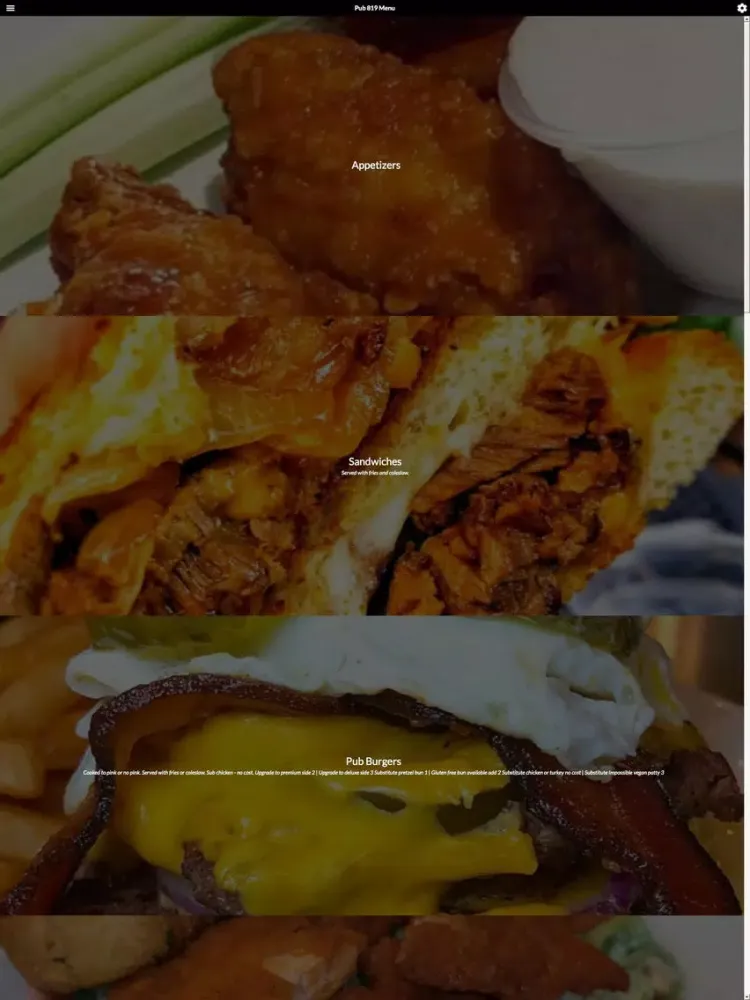
Task: Open the Sandwiches menu category
Action: coord(375,462)
